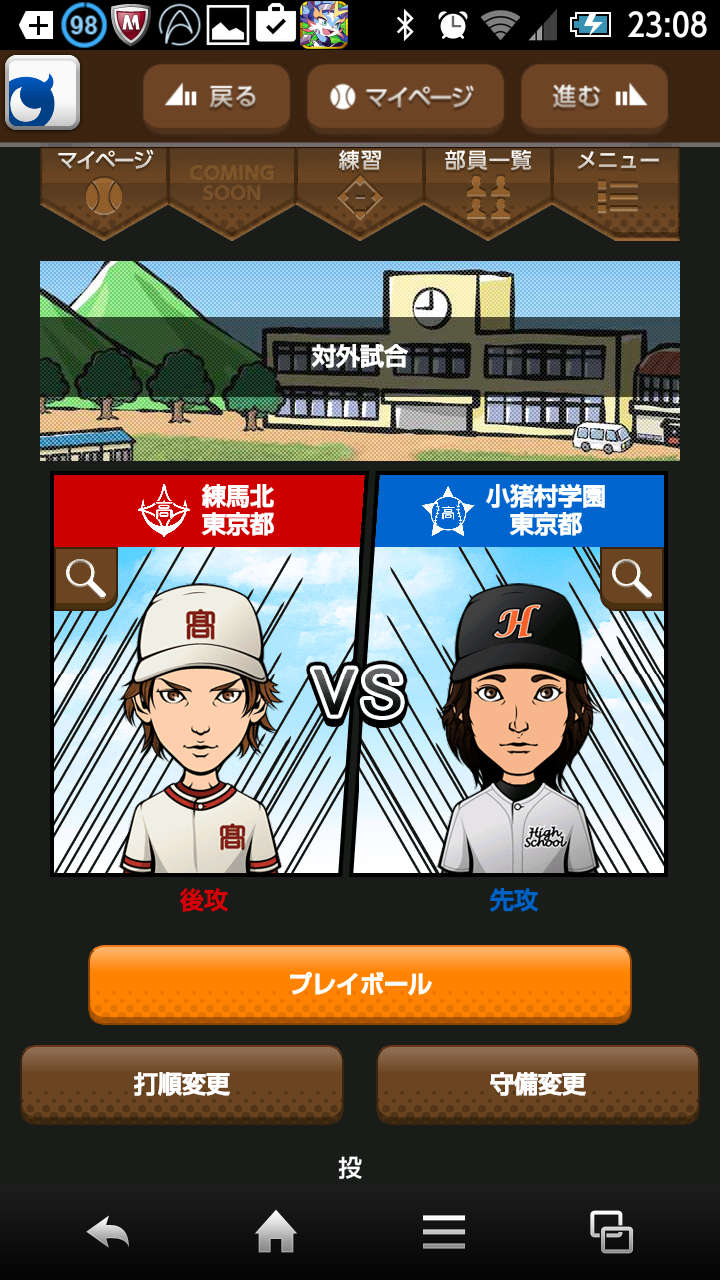
Task: Inspect 練馬北 team with magnifier icon
Action: [x=85, y=577]
